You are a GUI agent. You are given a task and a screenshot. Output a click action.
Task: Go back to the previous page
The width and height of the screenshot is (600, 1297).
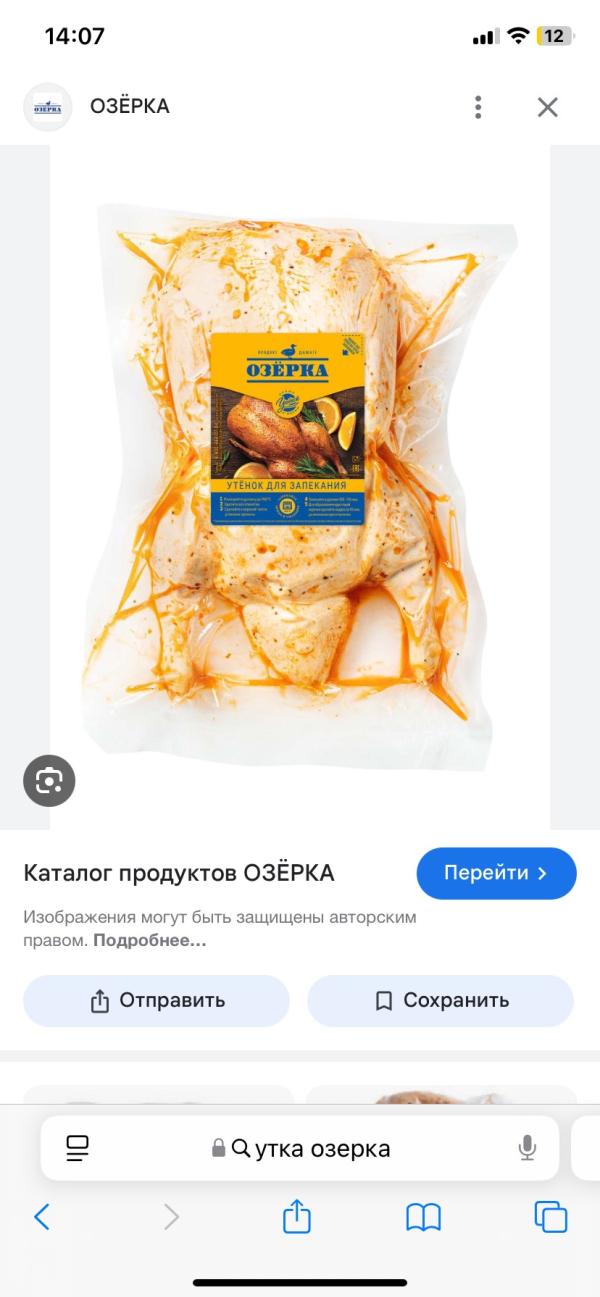(x=42, y=1217)
